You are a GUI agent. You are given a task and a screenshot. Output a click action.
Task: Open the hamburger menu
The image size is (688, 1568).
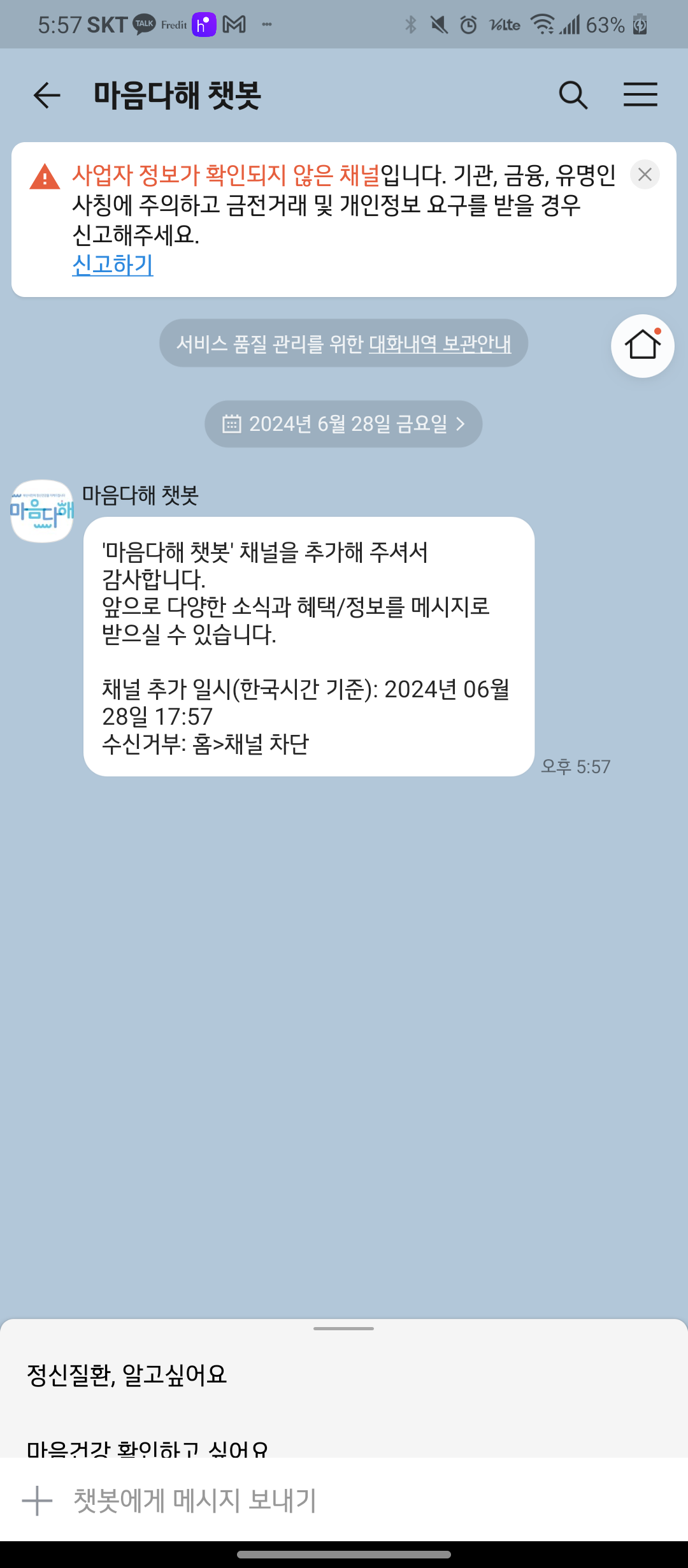tap(640, 95)
